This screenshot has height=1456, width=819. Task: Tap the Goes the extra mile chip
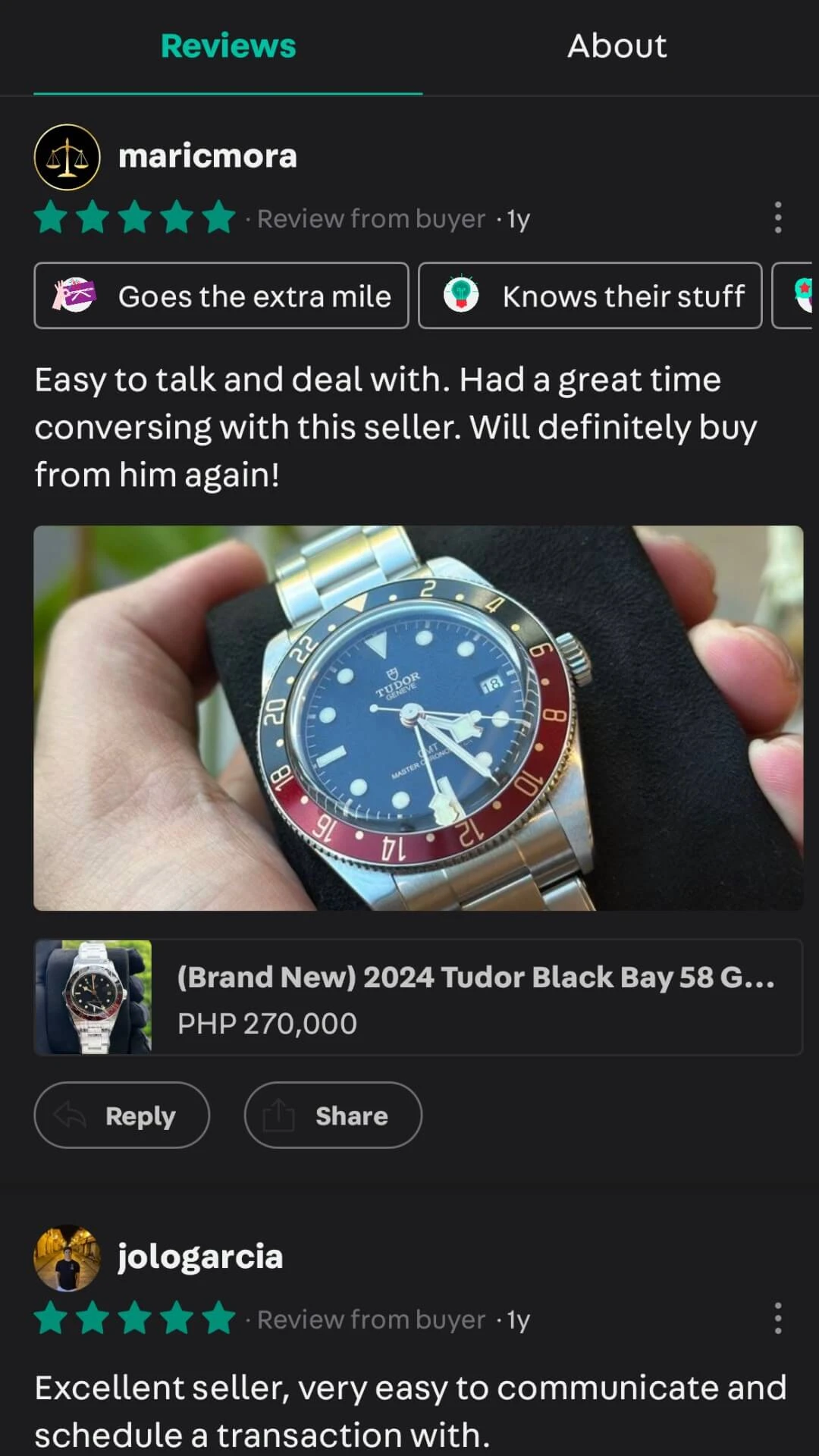coord(221,296)
